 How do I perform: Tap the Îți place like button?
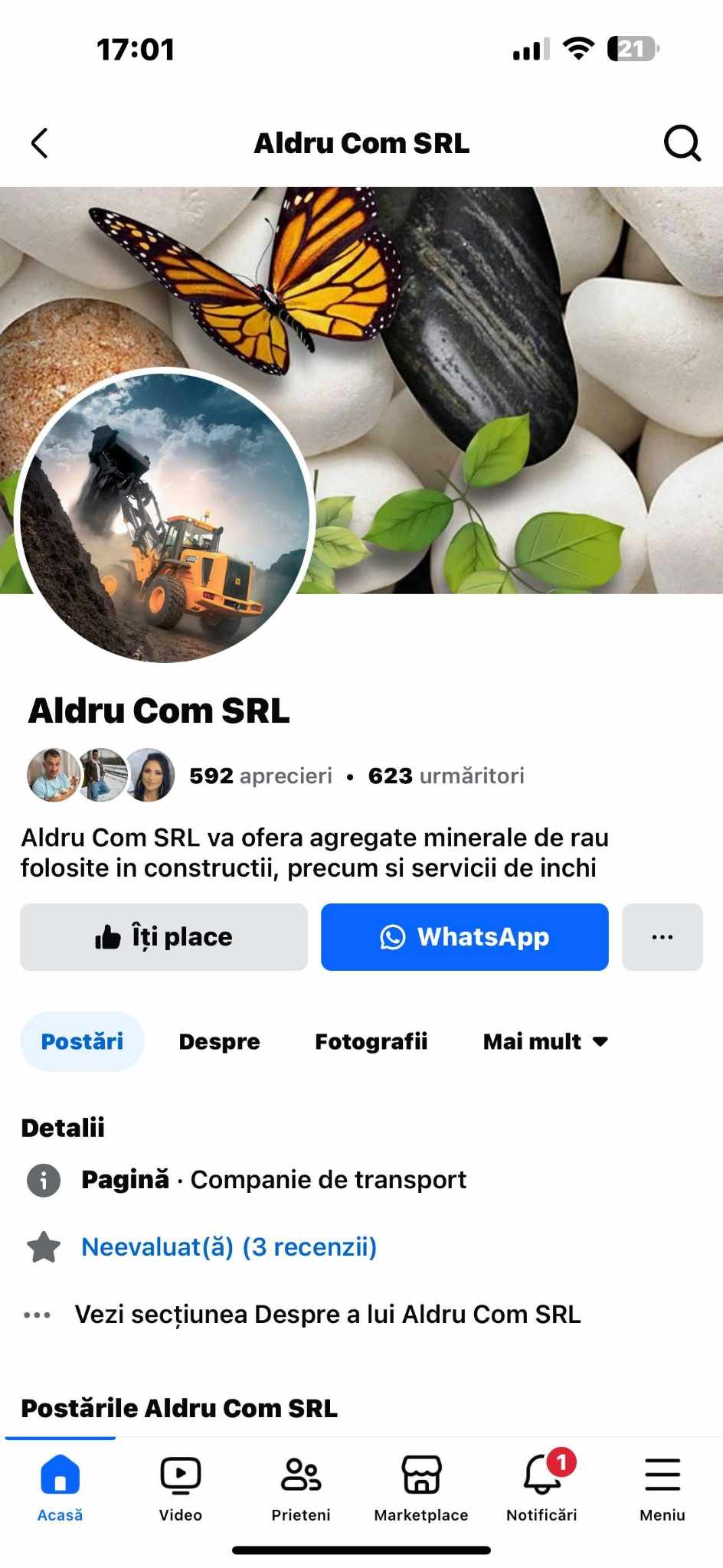coord(164,937)
